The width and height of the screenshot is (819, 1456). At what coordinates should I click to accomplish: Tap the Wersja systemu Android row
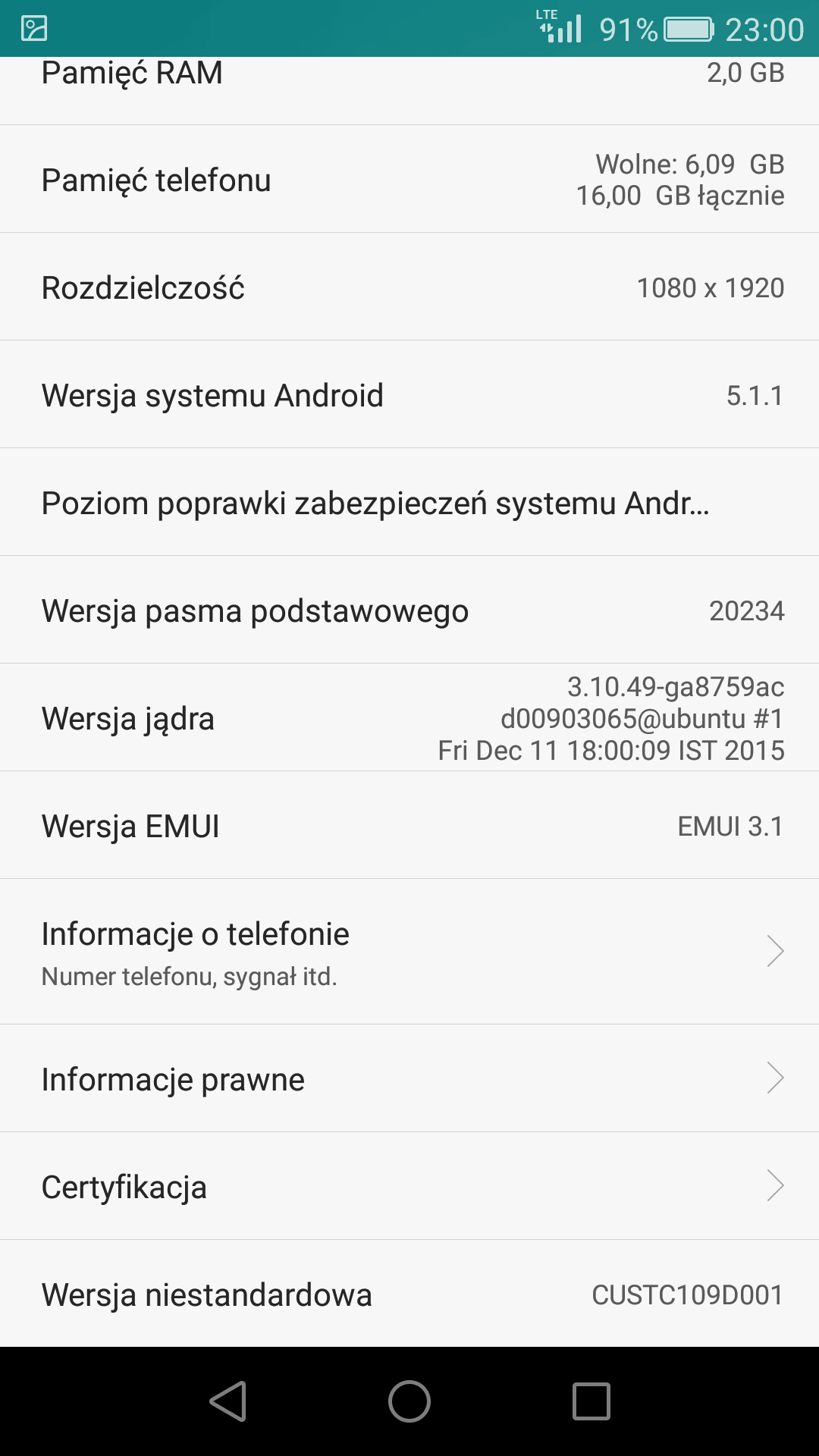(409, 394)
